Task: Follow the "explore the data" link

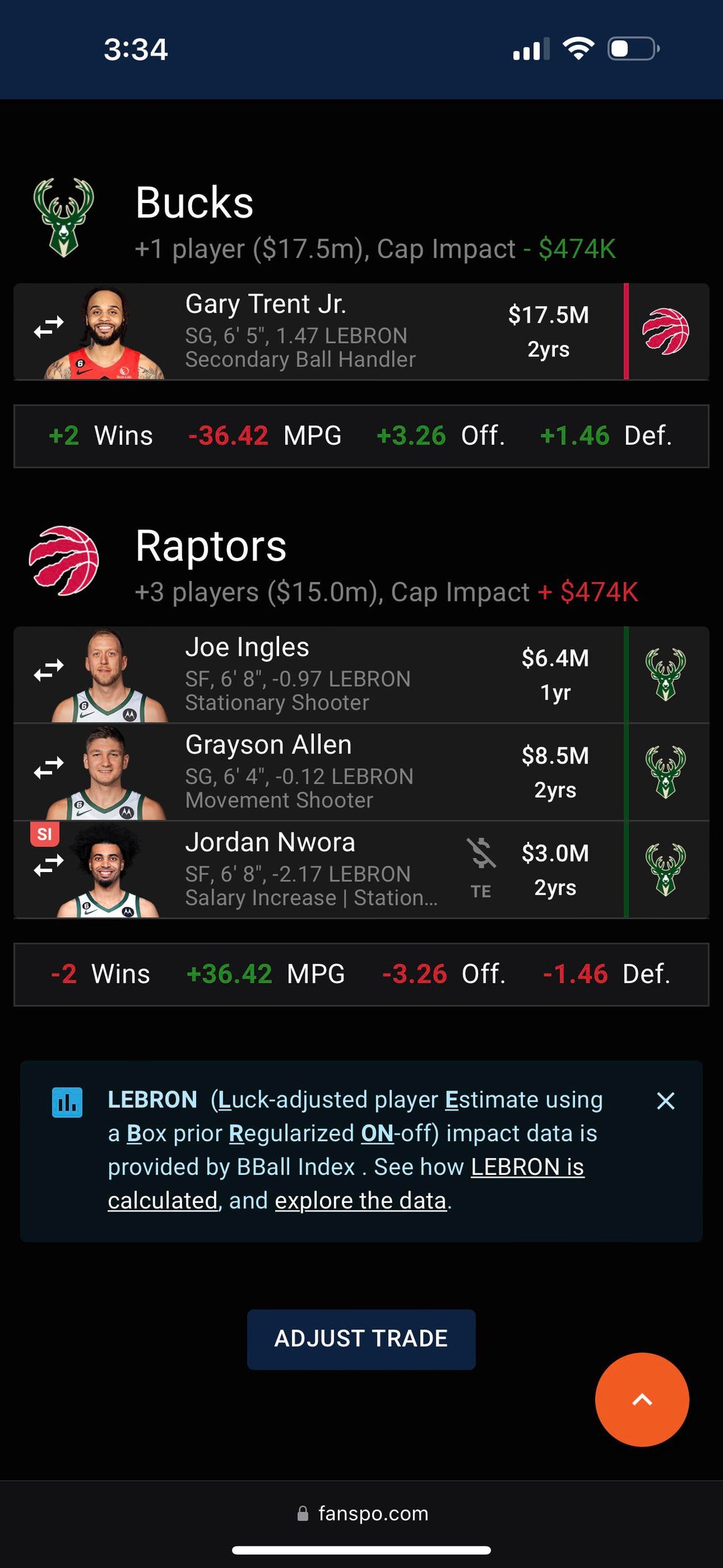Action: tap(360, 1201)
